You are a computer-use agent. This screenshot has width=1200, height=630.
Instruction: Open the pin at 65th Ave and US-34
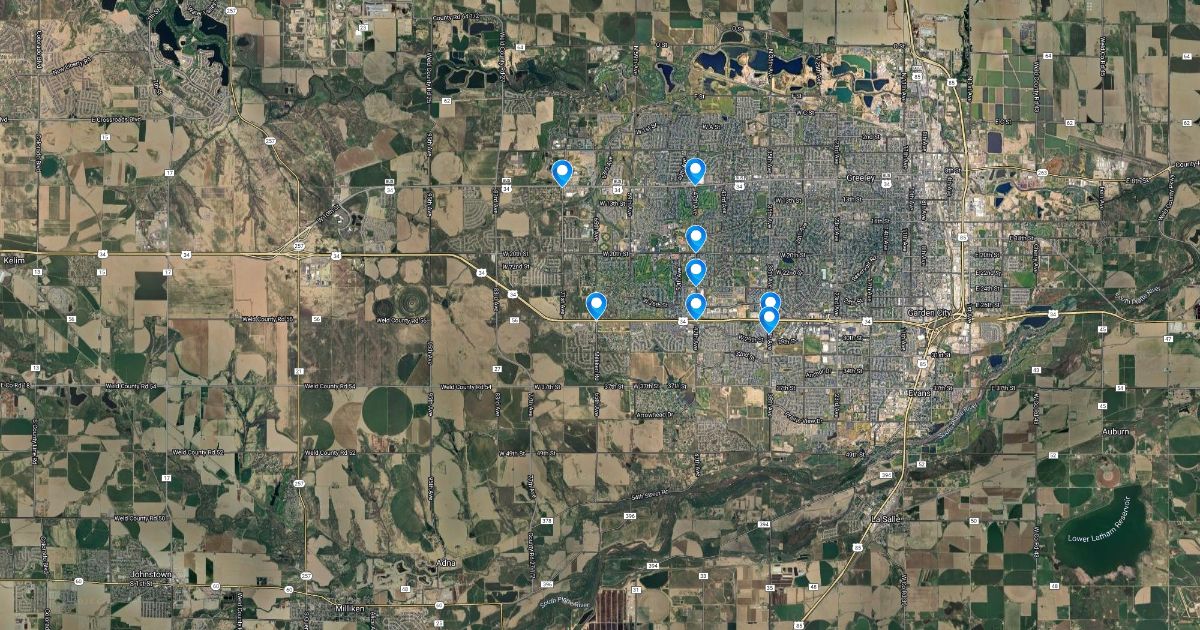click(596, 304)
